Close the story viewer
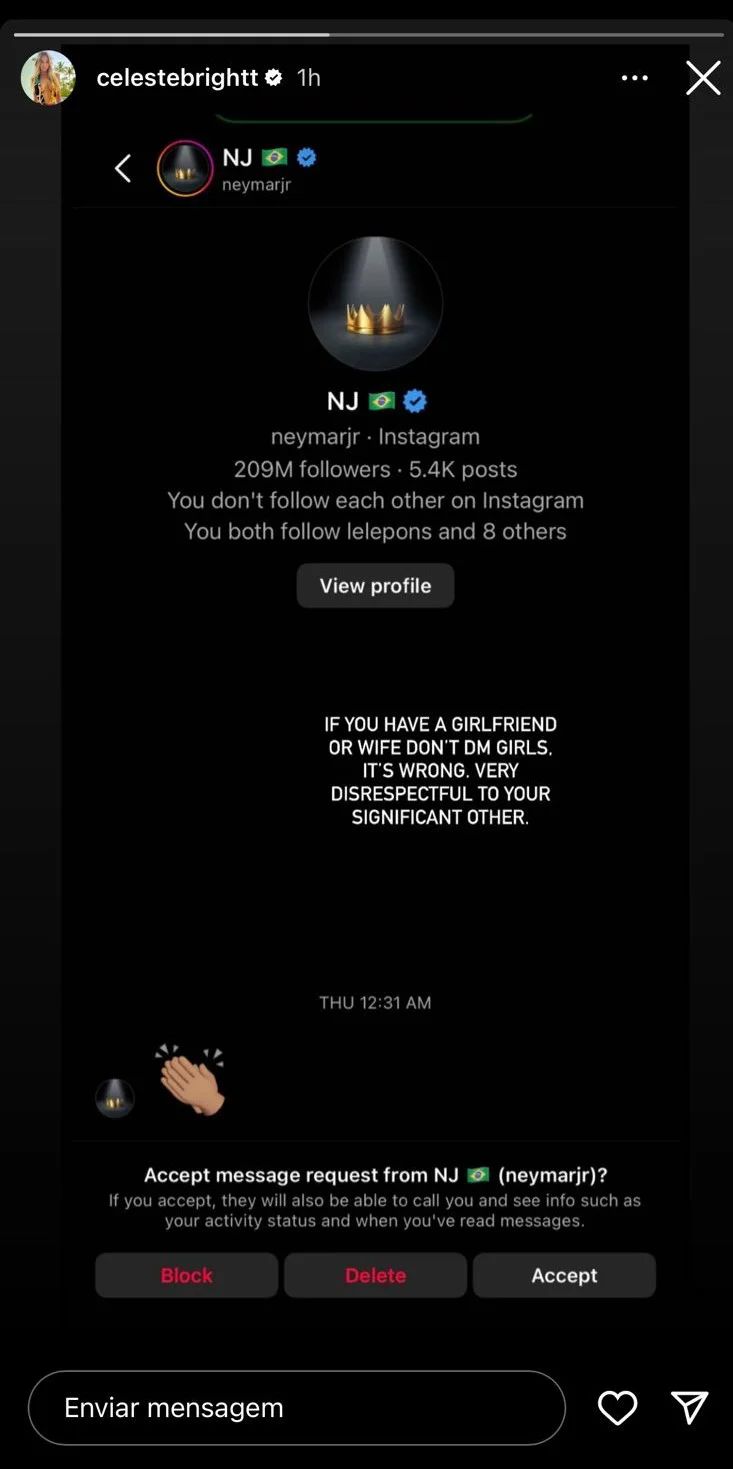This screenshot has height=1469, width=733. 703,78
